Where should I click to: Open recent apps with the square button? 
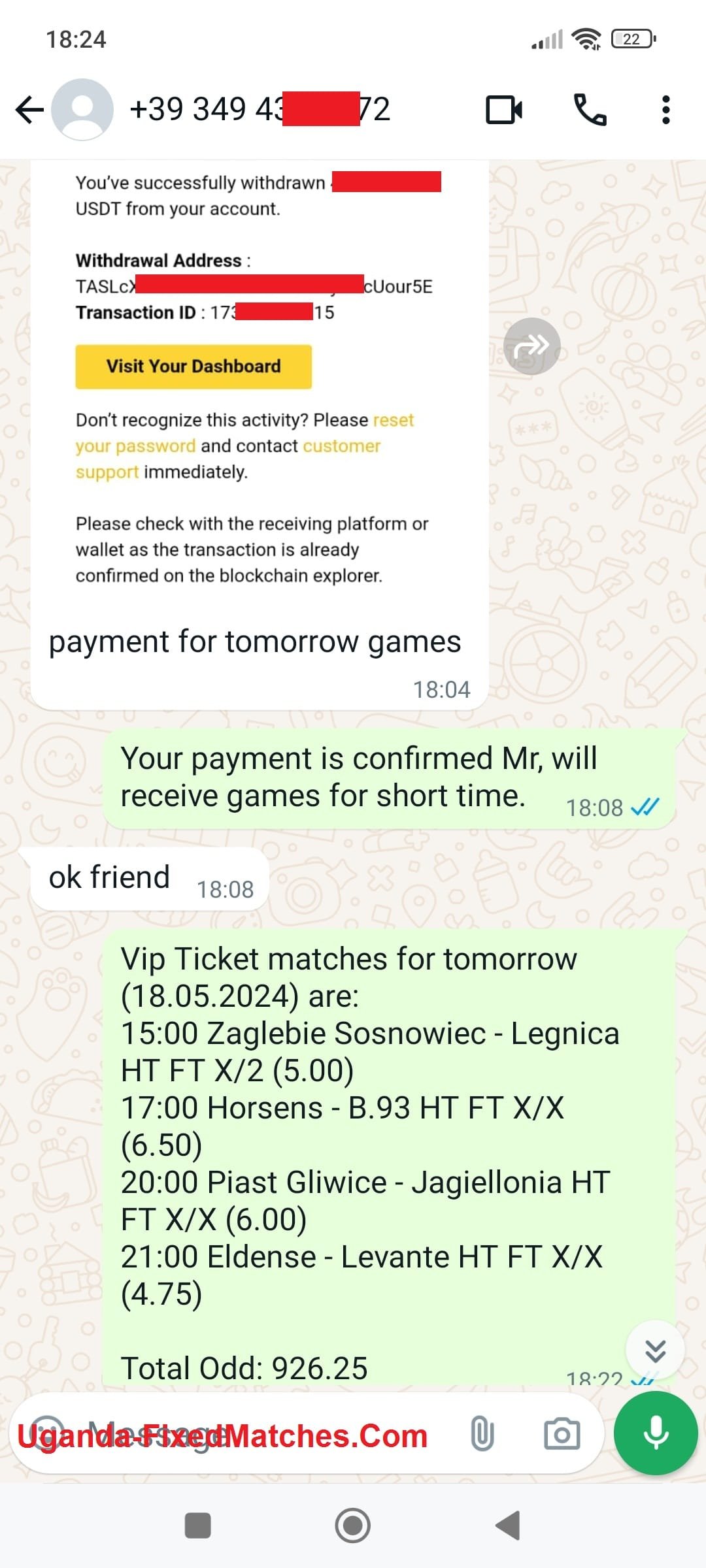197,1526
